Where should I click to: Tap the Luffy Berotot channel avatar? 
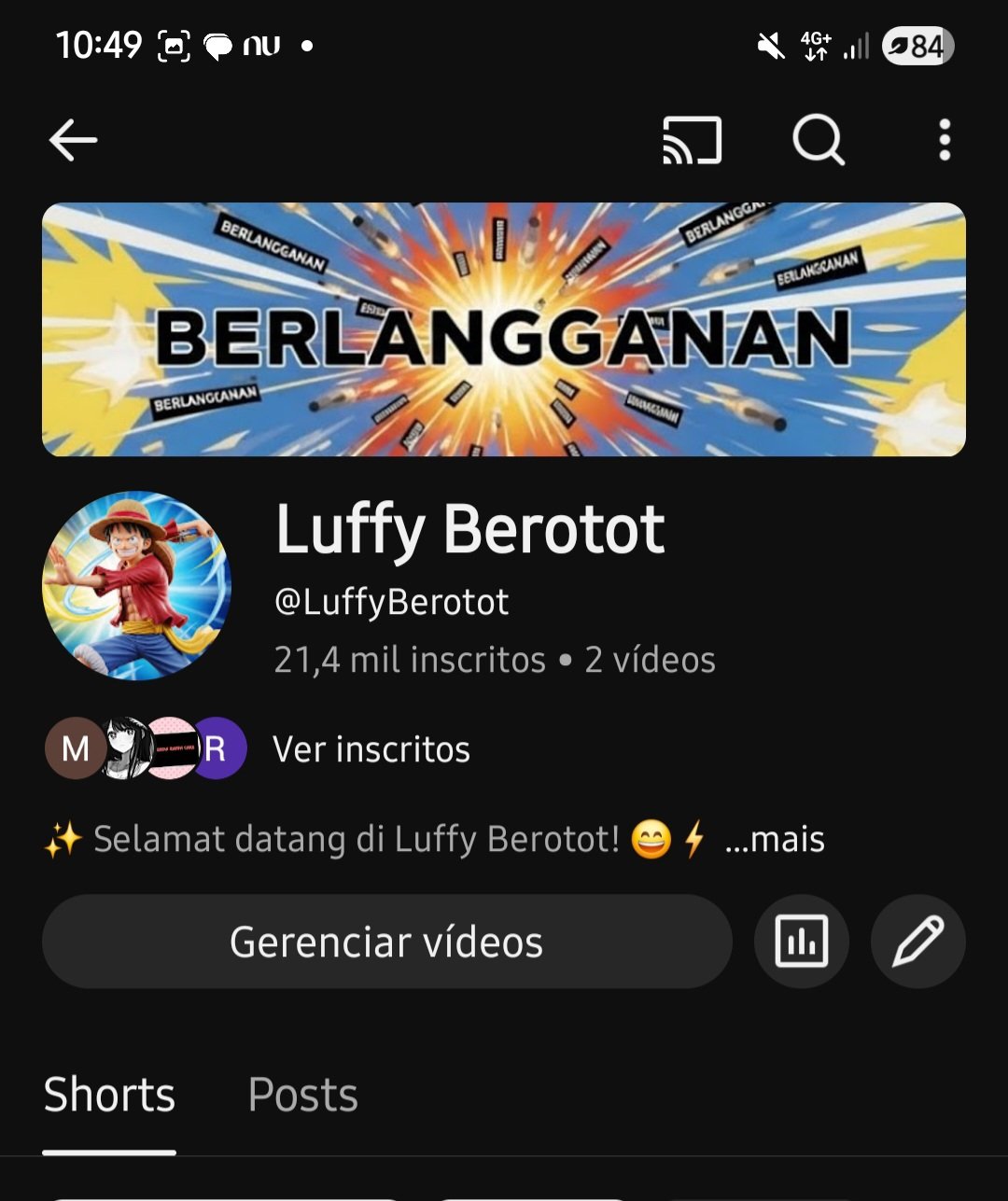(x=136, y=585)
